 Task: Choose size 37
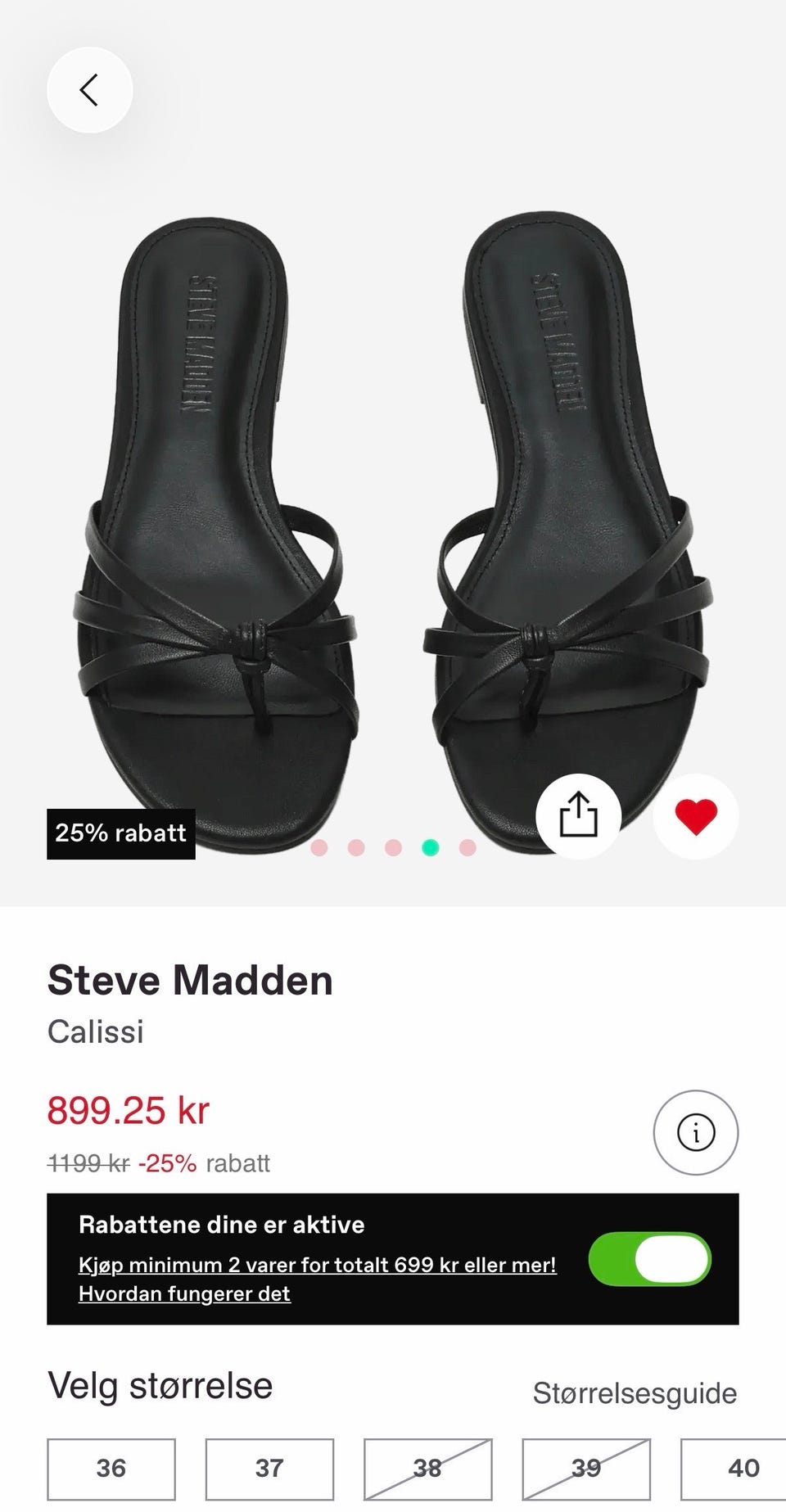(x=269, y=1468)
